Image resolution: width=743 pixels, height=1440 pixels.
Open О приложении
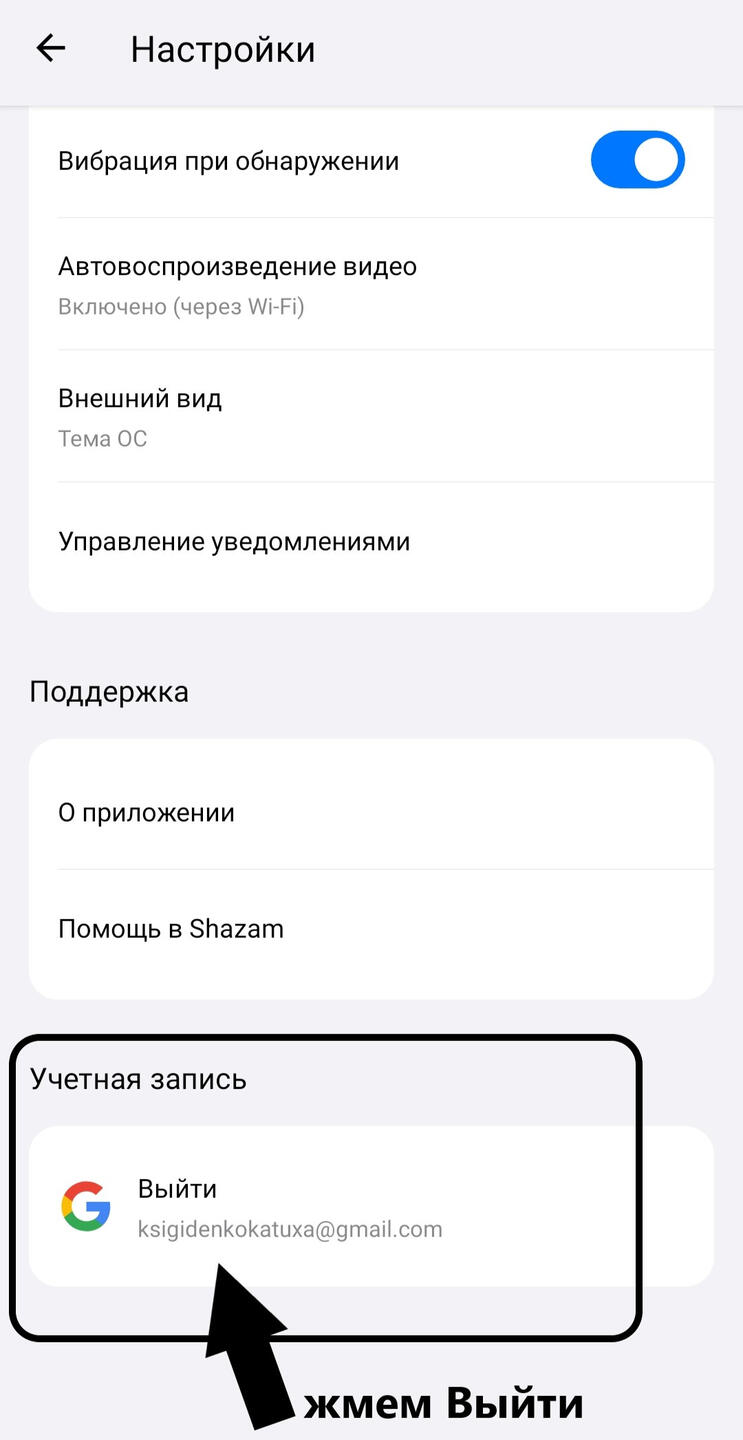tap(370, 812)
